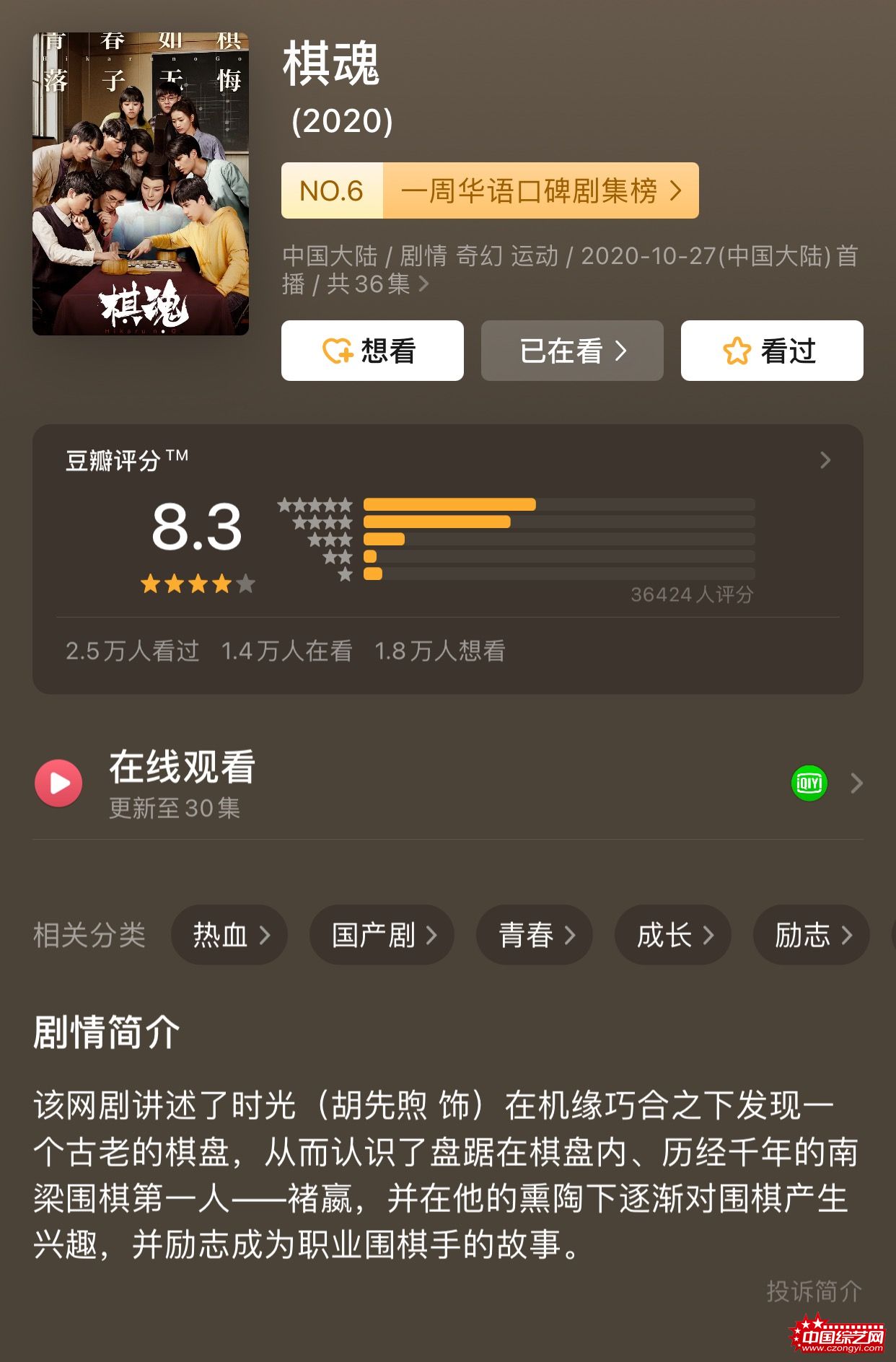The image size is (896, 1362).
Task: Mark the show as 看过
Action: [x=771, y=351]
